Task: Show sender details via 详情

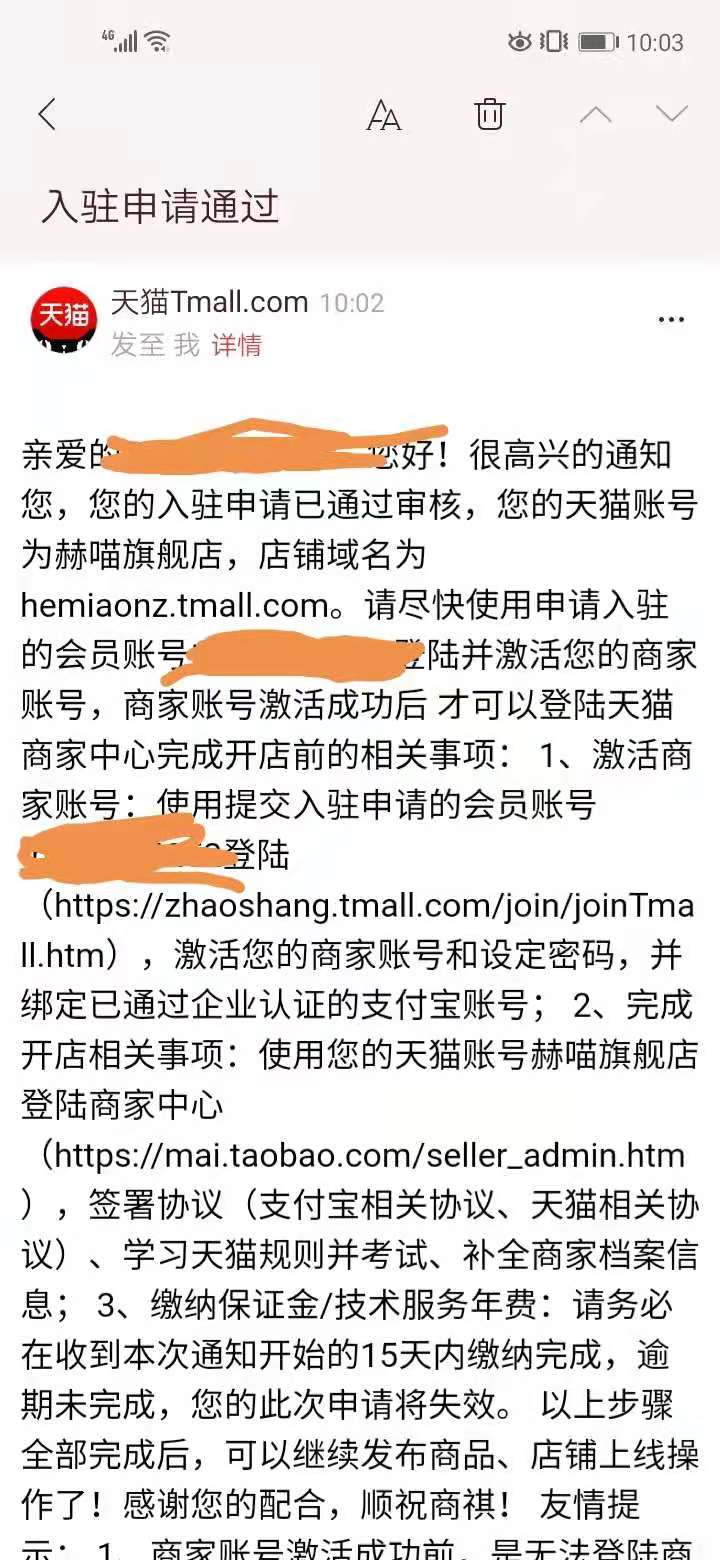Action: click(236, 345)
